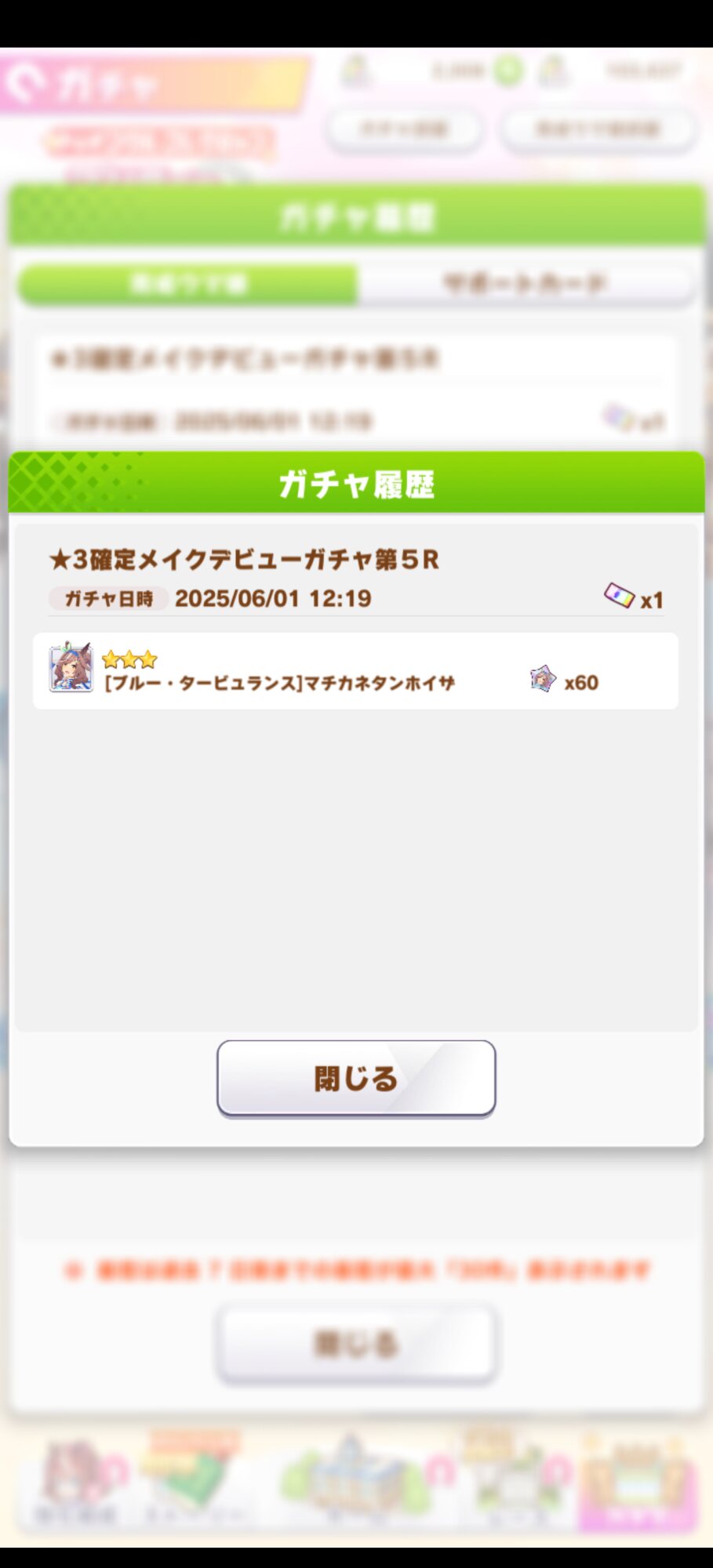Viewport: 713px width, 1568px height.
Task: Close the ガチャ履歴 dialog with 閉じる
Action: pos(356,1078)
